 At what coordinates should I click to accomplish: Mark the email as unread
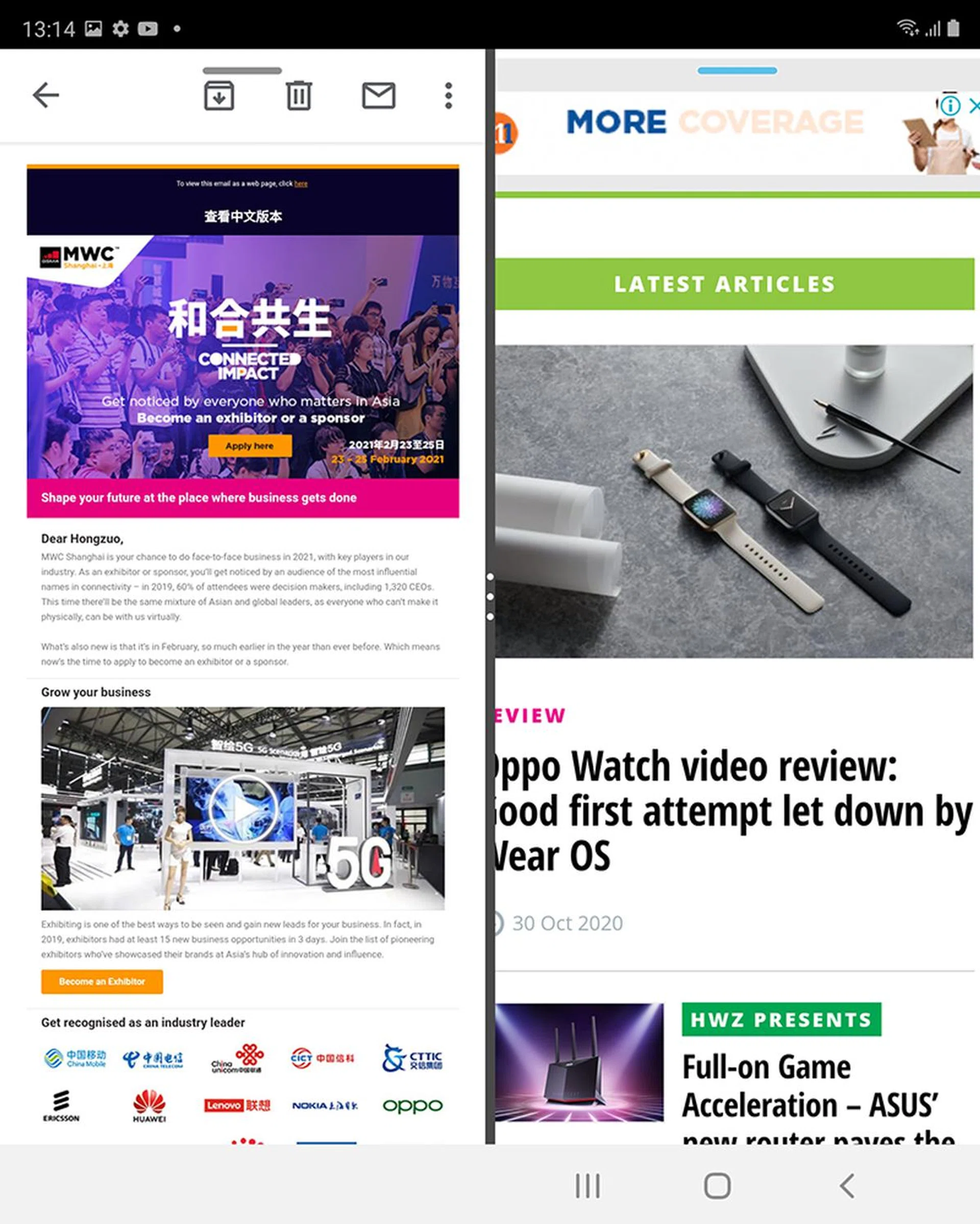(x=379, y=95)
